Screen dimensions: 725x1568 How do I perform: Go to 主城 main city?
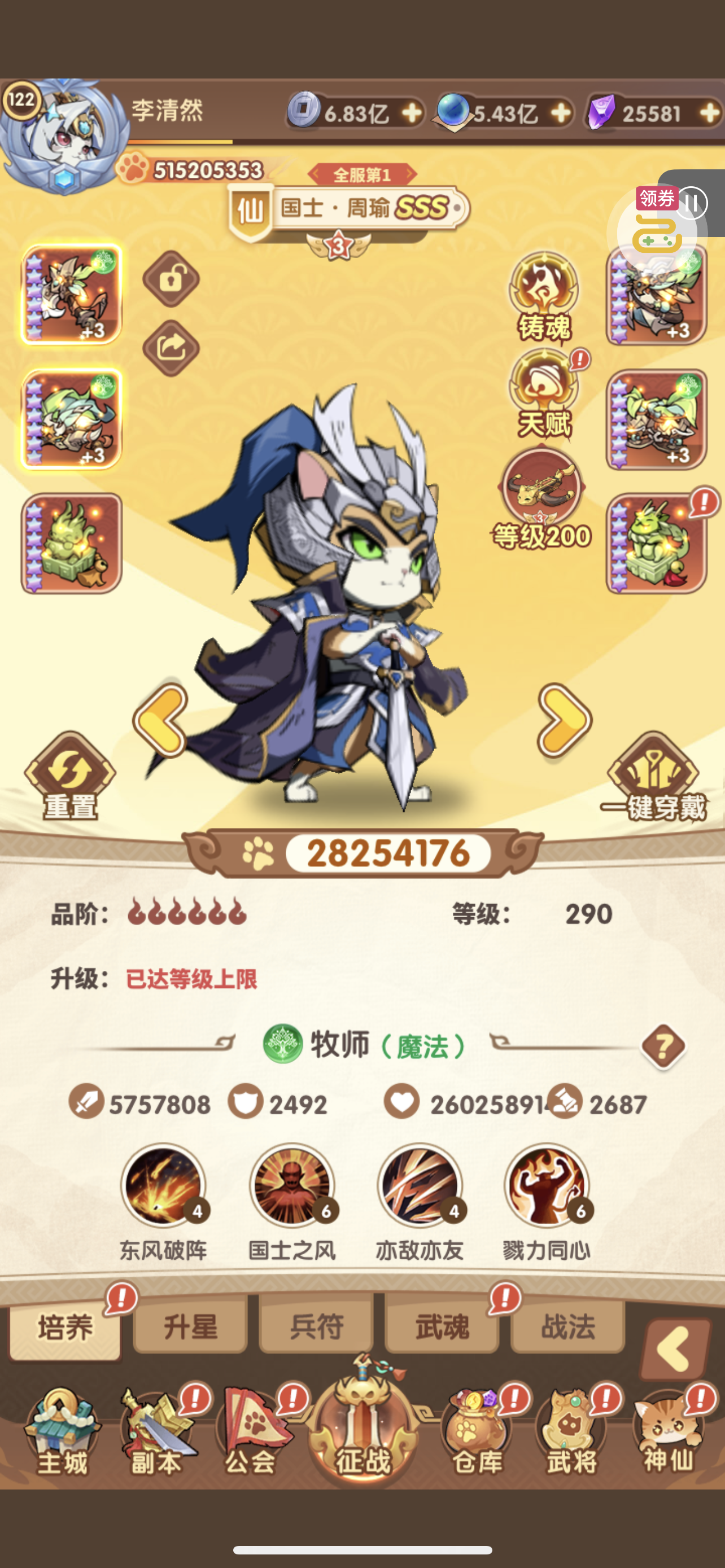click(x=62, y=1433)
